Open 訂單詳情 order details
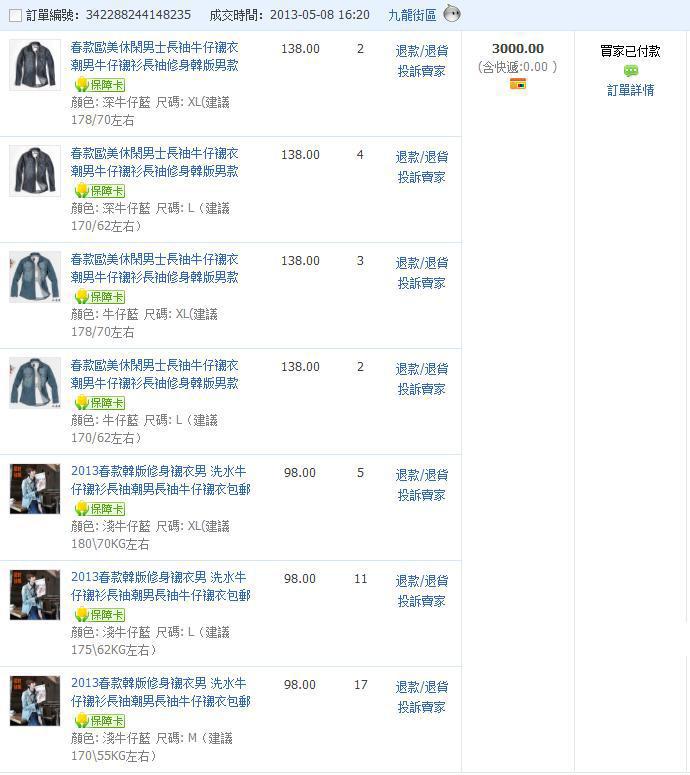 (631, 90)
